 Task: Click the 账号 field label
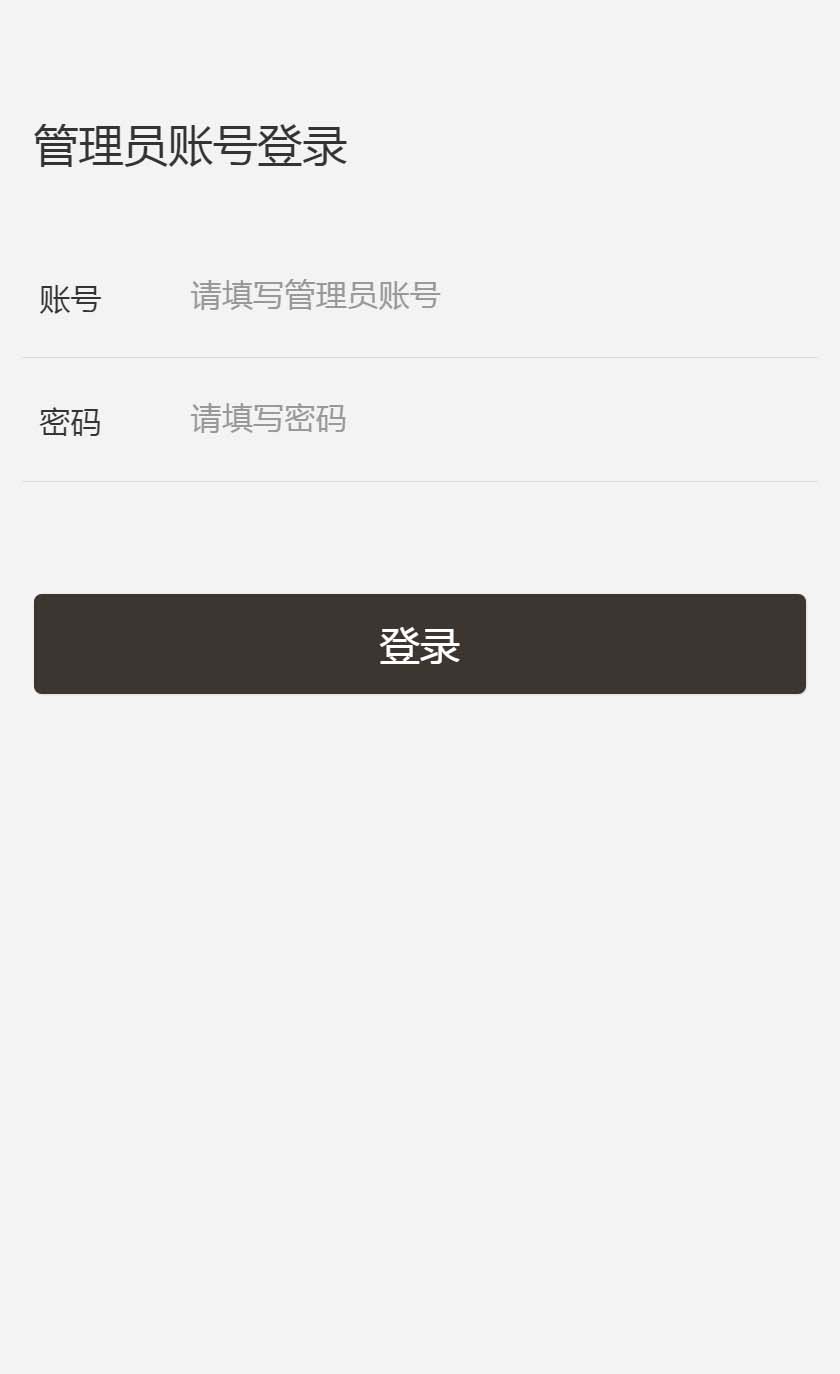[70, 299]
